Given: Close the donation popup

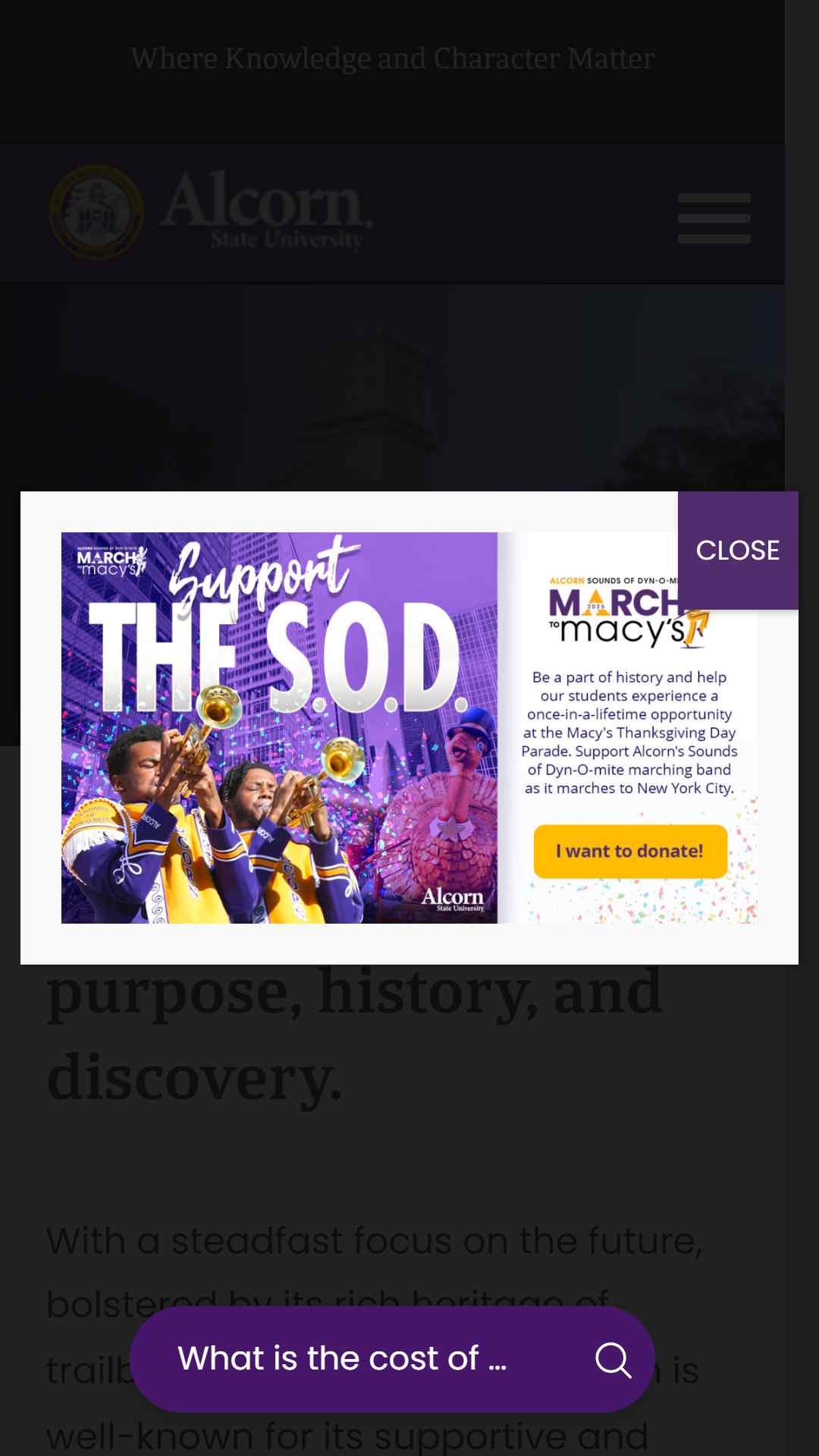Looking at the screenshot, I should click(x=737, y=550).
